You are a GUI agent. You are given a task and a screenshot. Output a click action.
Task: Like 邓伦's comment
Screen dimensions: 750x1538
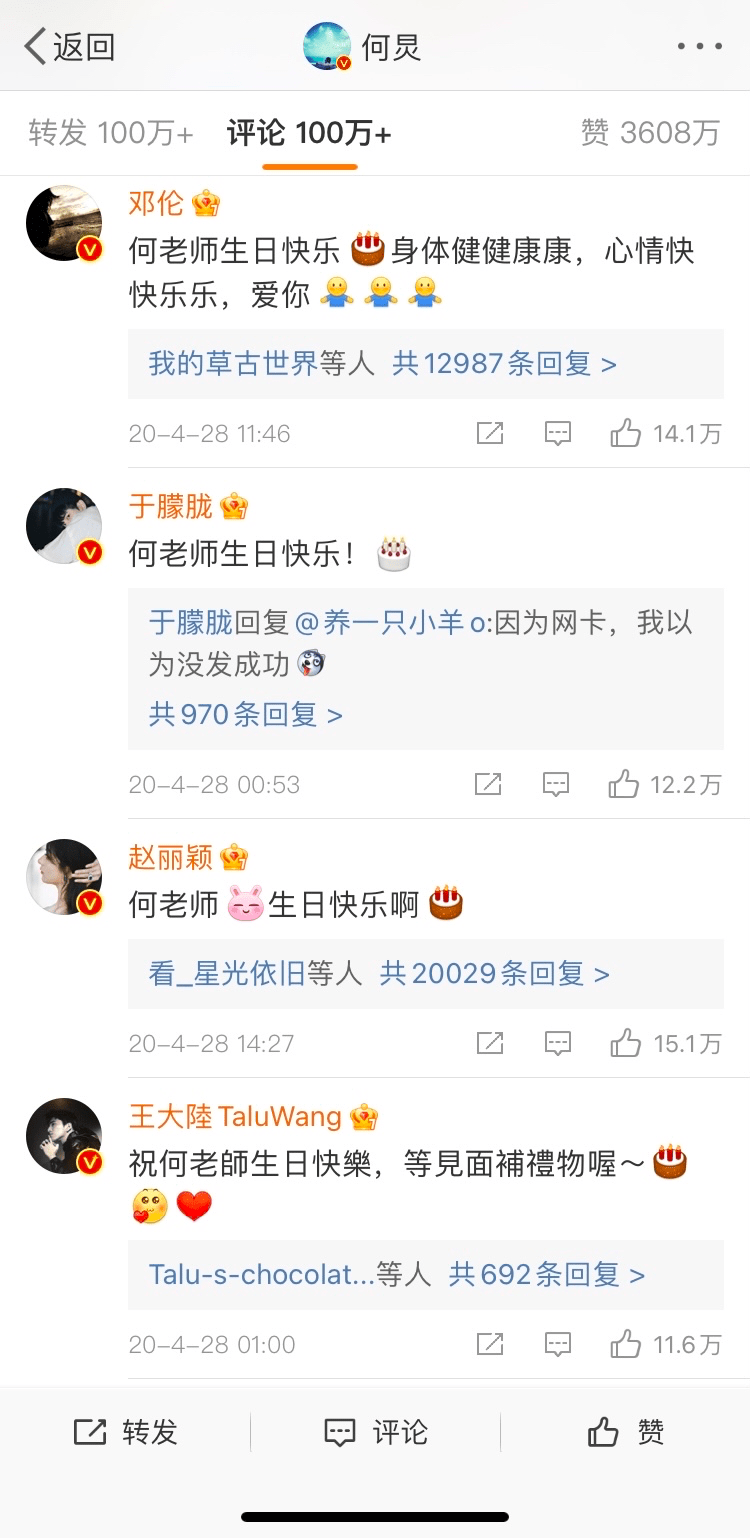click(665, 433)
